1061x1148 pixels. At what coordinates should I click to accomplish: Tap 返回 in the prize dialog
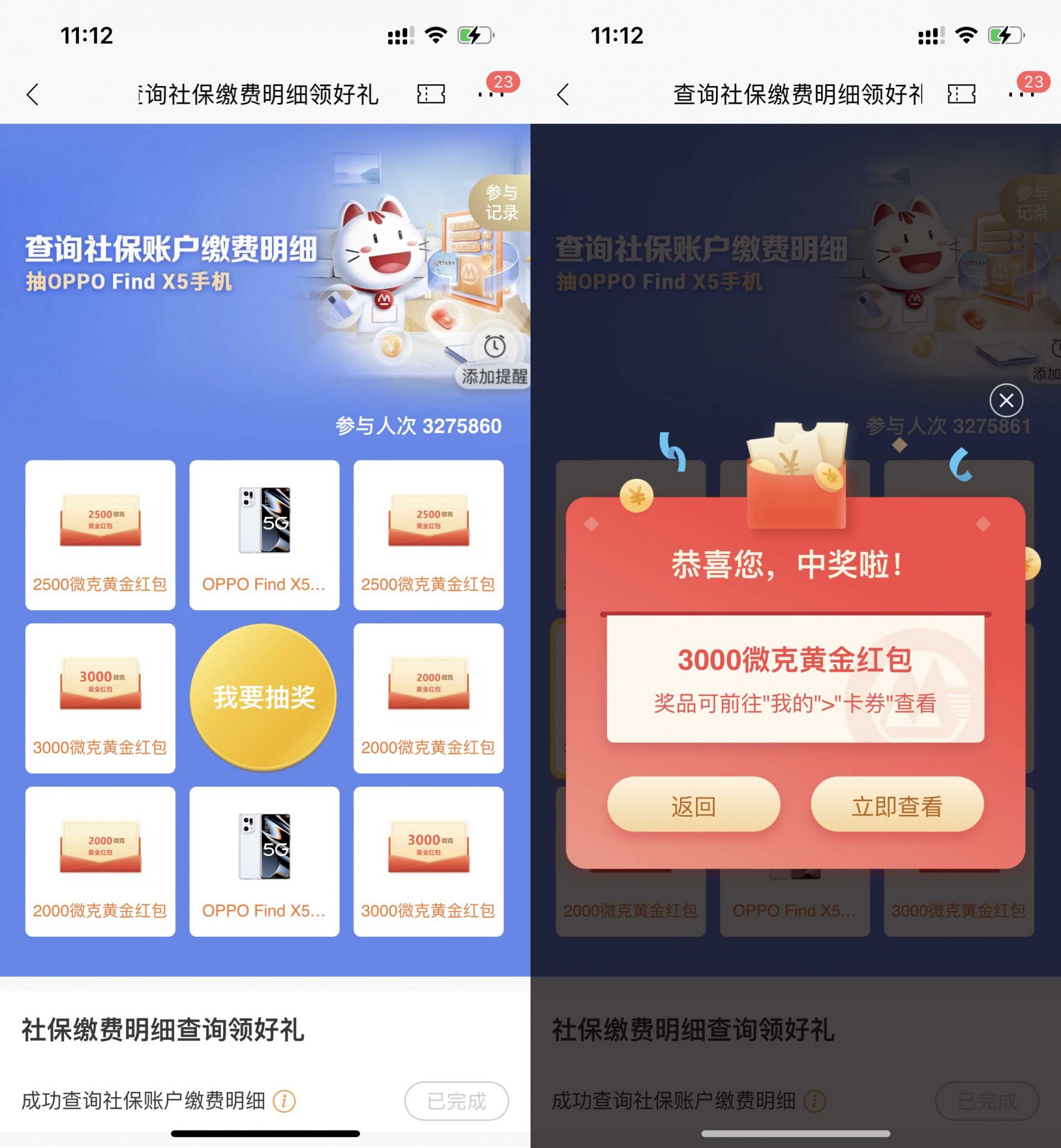click(693, 806)
